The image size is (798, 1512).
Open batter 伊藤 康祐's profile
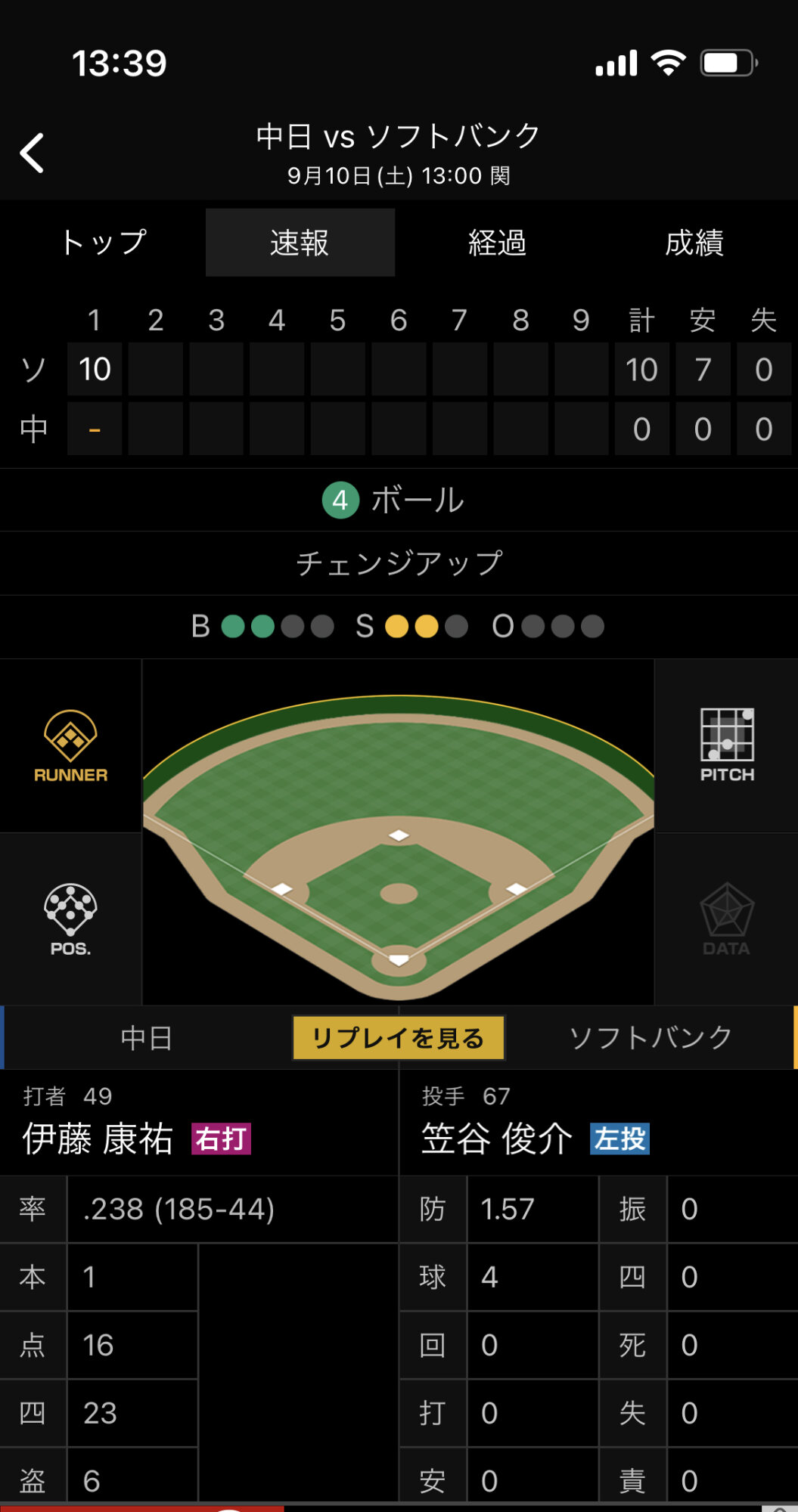98,1139
